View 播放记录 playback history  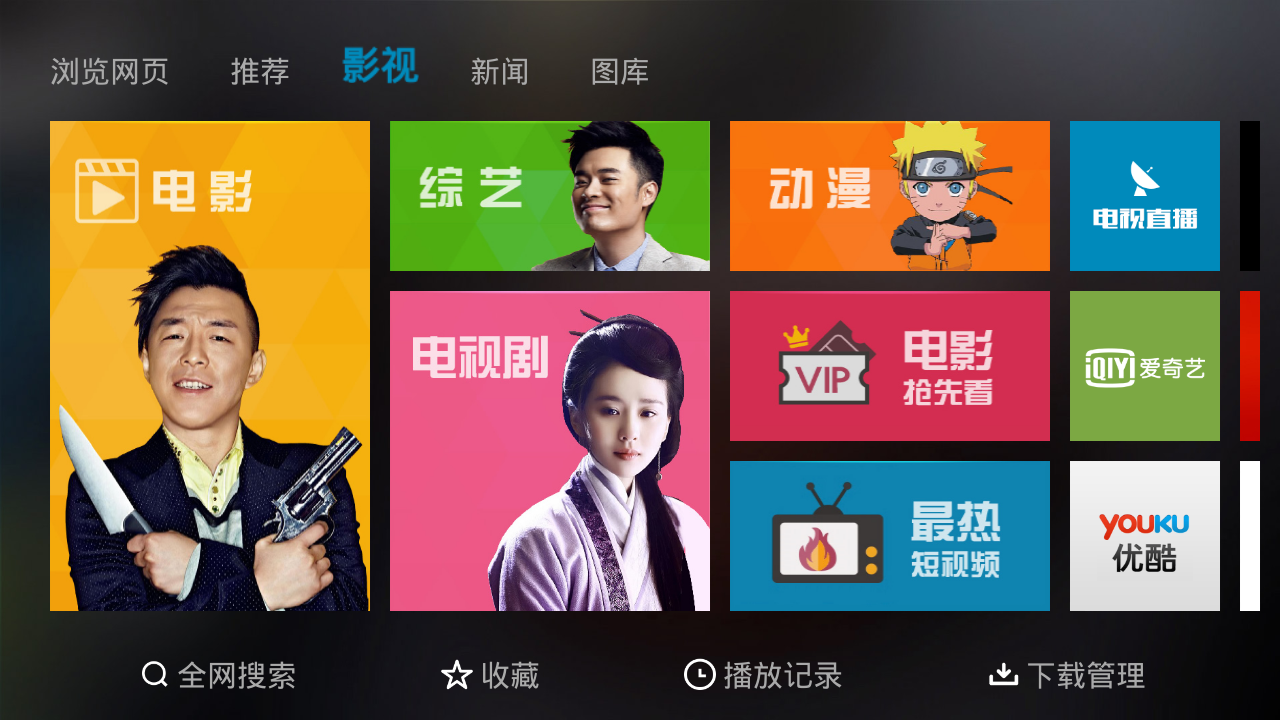pos(764,676)
